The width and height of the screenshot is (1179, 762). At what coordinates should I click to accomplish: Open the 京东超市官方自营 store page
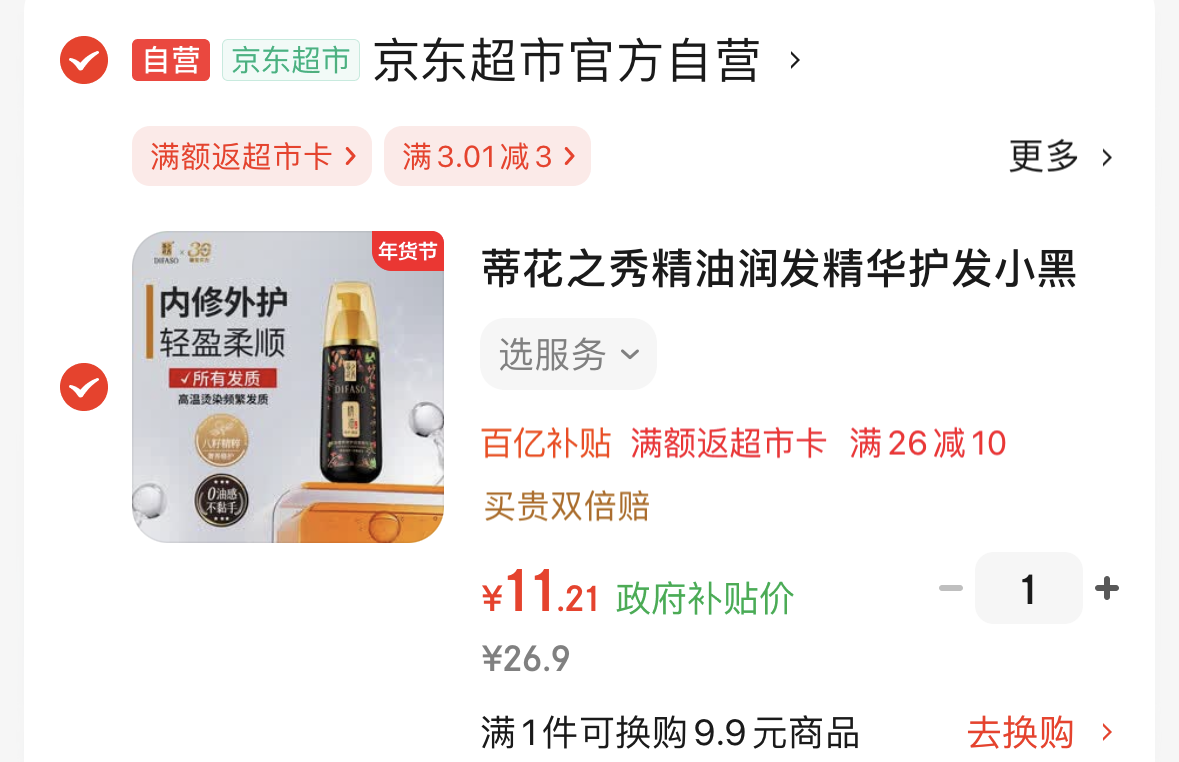coord(567,60)
